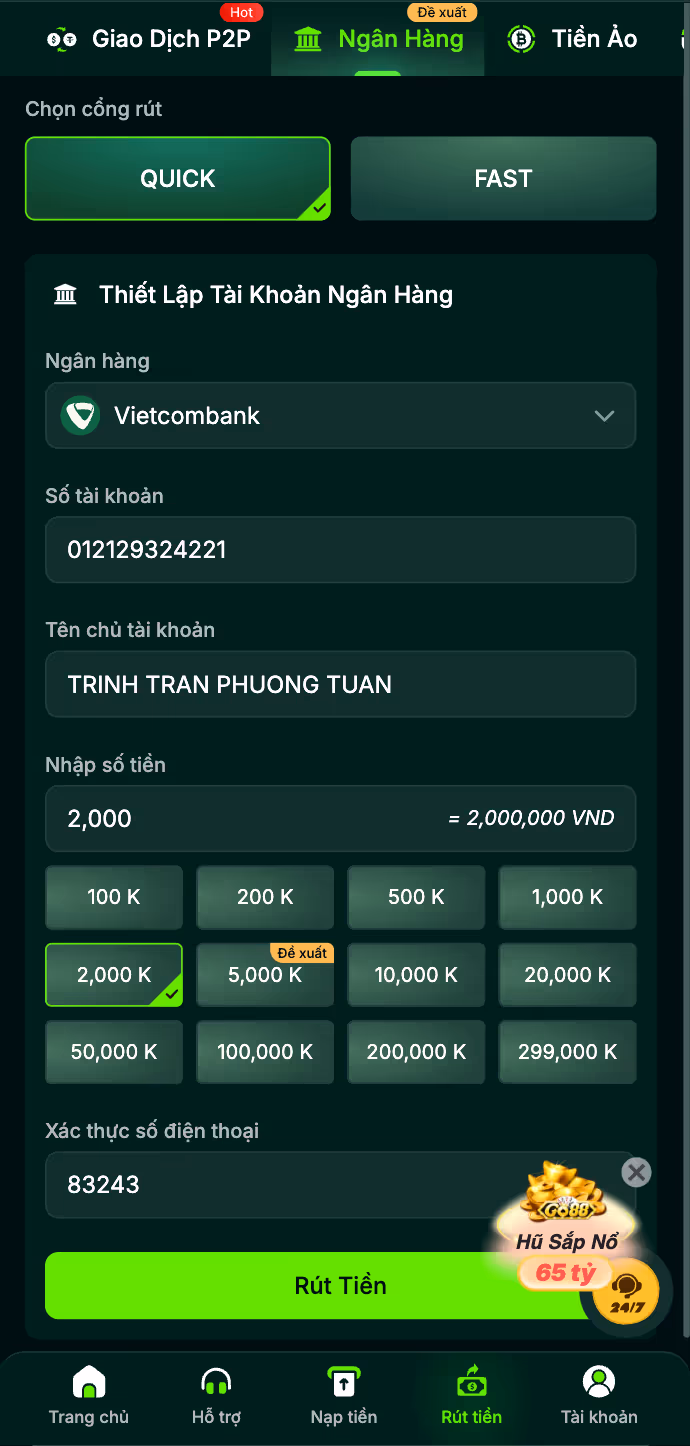
Task: Go to Trang chủ home tab
Action: click(89, 1396)
